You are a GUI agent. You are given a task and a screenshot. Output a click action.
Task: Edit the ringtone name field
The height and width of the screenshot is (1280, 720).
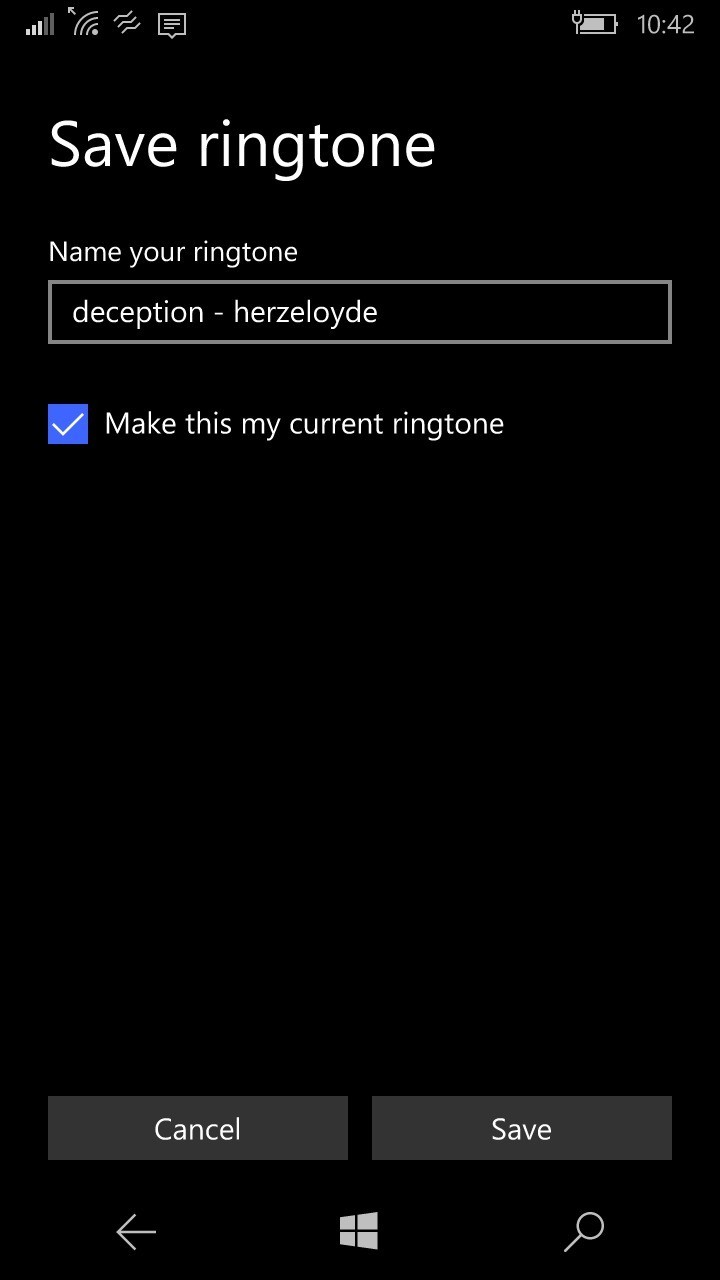[x=359, y=312]
